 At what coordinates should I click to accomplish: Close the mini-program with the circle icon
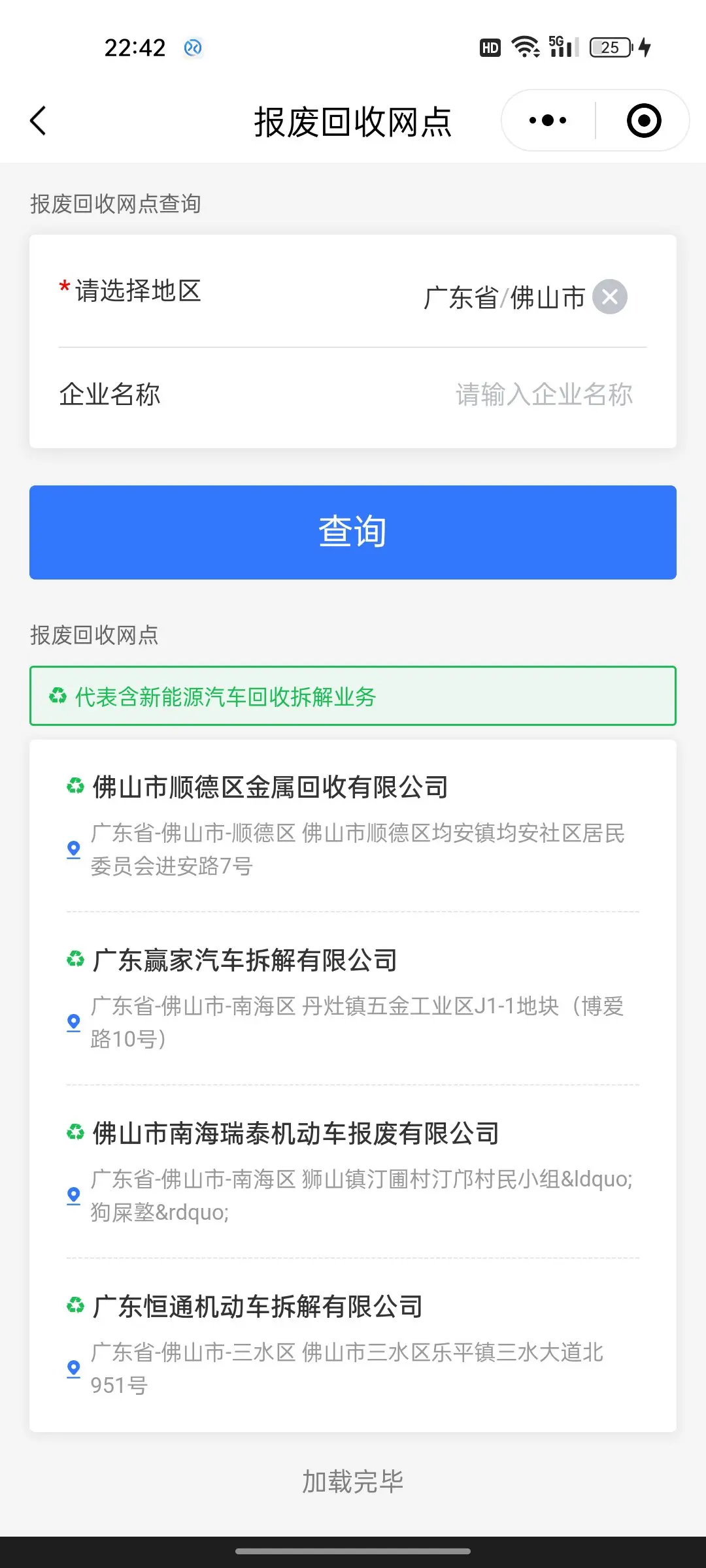point(644,121)
